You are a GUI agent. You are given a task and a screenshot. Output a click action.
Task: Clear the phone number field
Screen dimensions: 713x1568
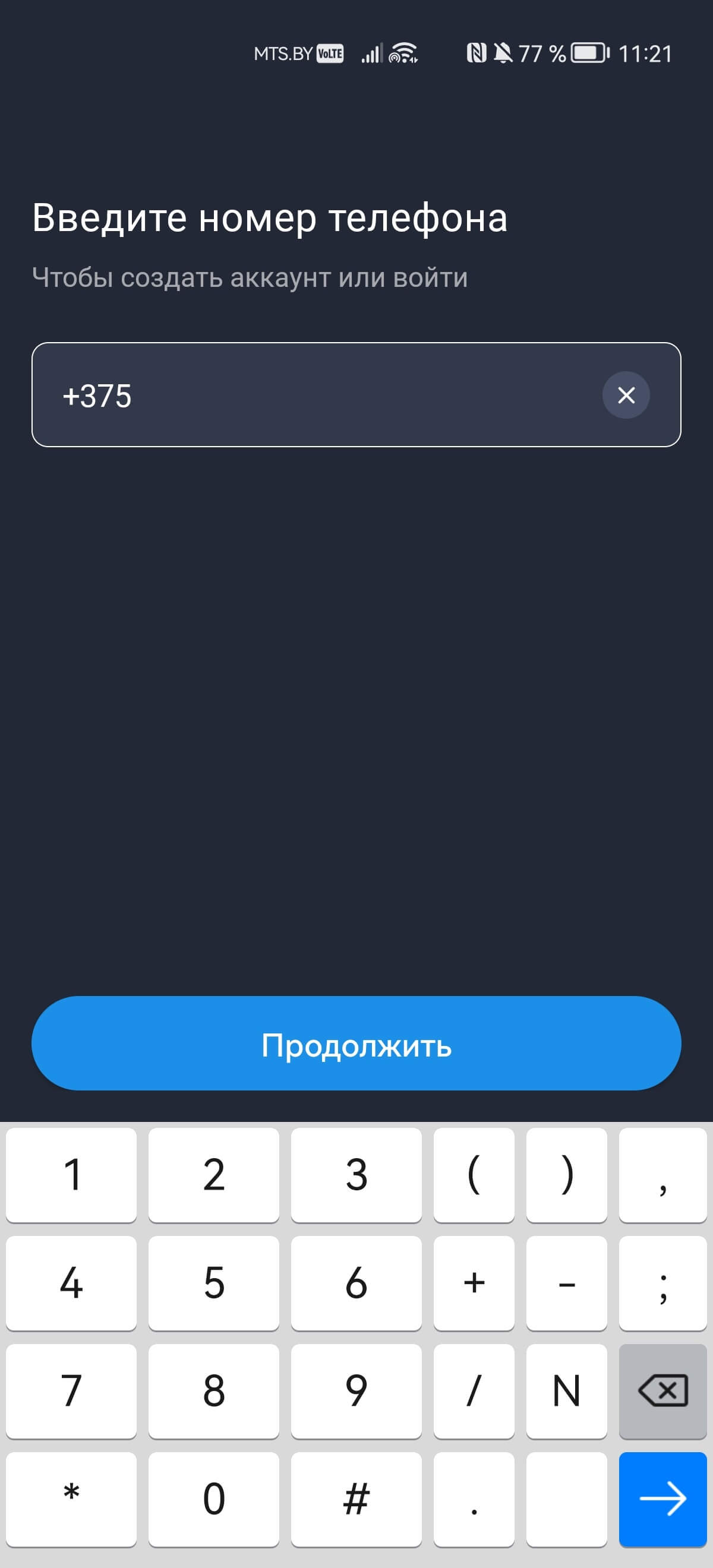coord(626,395)
